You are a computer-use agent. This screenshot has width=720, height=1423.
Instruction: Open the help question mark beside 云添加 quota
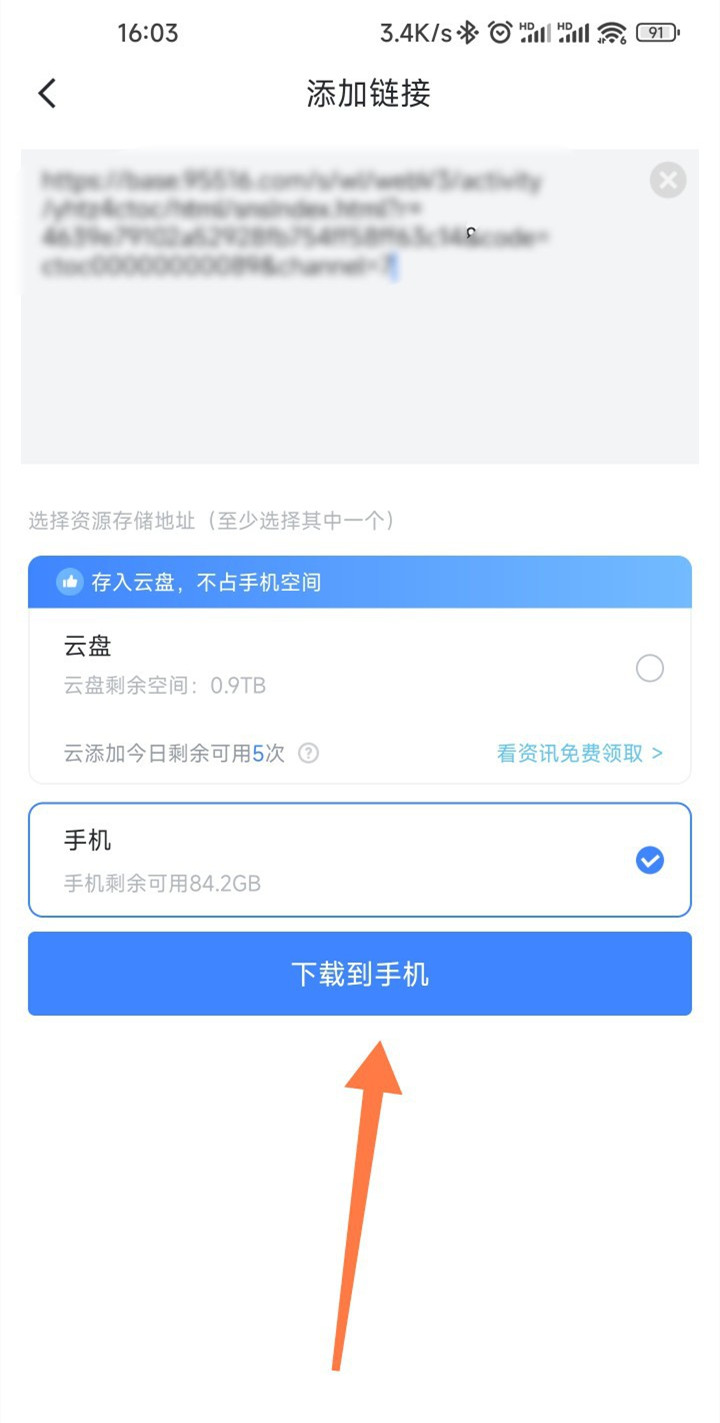[308, 754]
